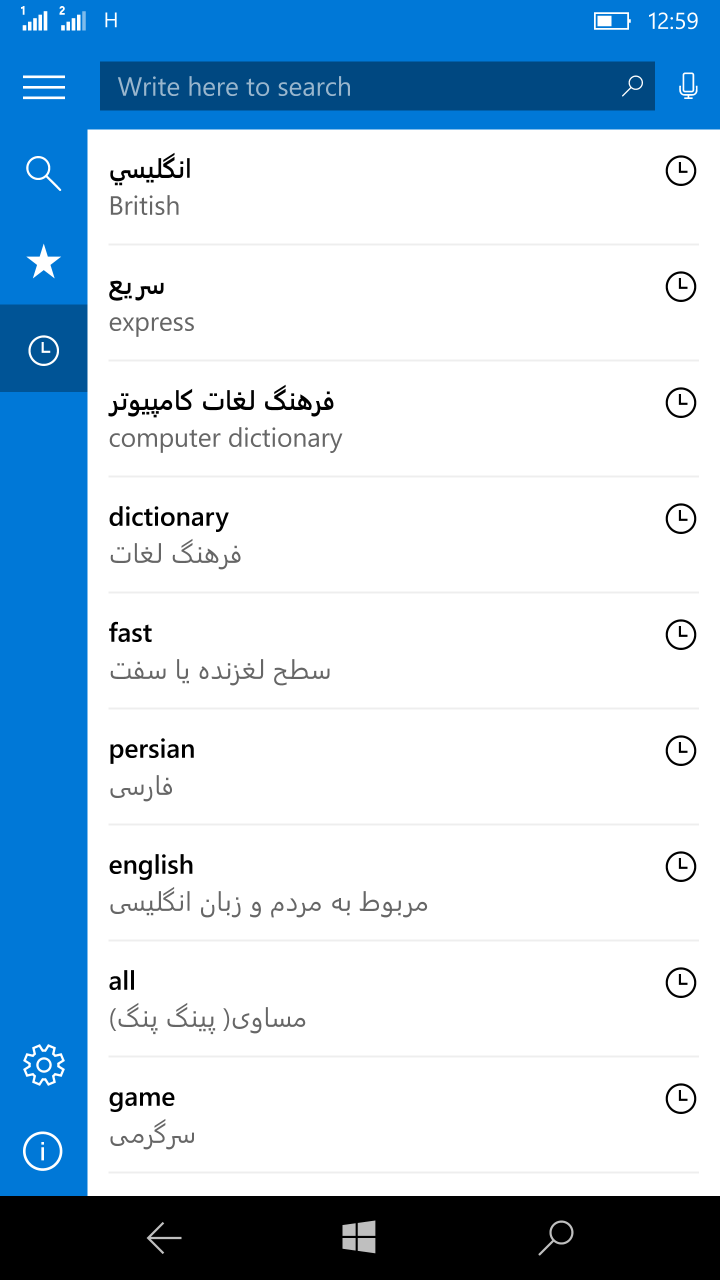The width and height of the screenshot is (720, 1280).
Task: View the 'english' word entry
Action: [380, 883]
